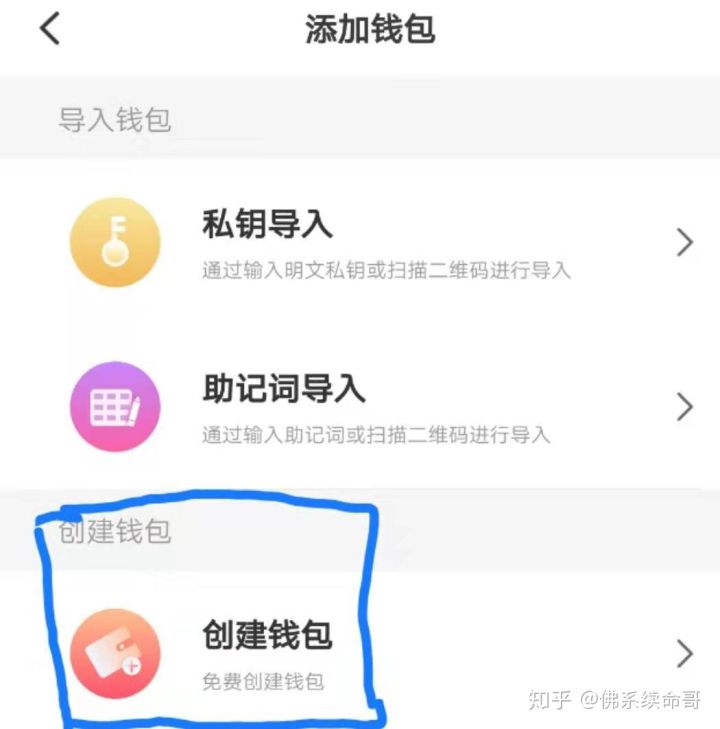
Task: Tap the back arrow icon
Action: coord(48,28)
